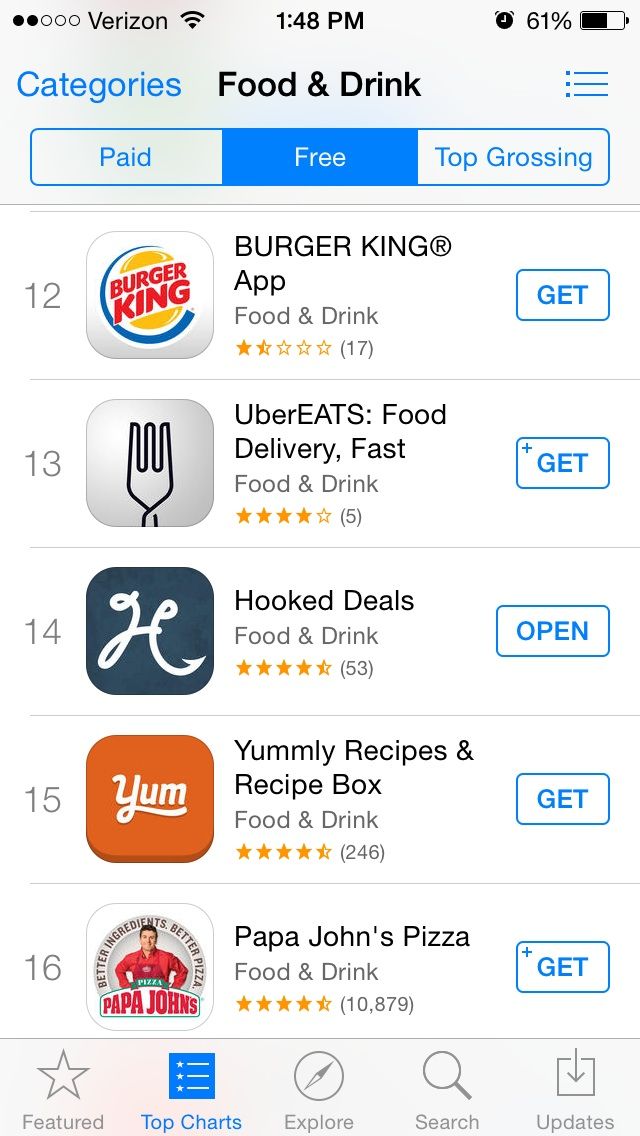Viewport: 640px width, 1136px height.
Task: Get the BURGER KING App
Action: (x=562, y=295)
